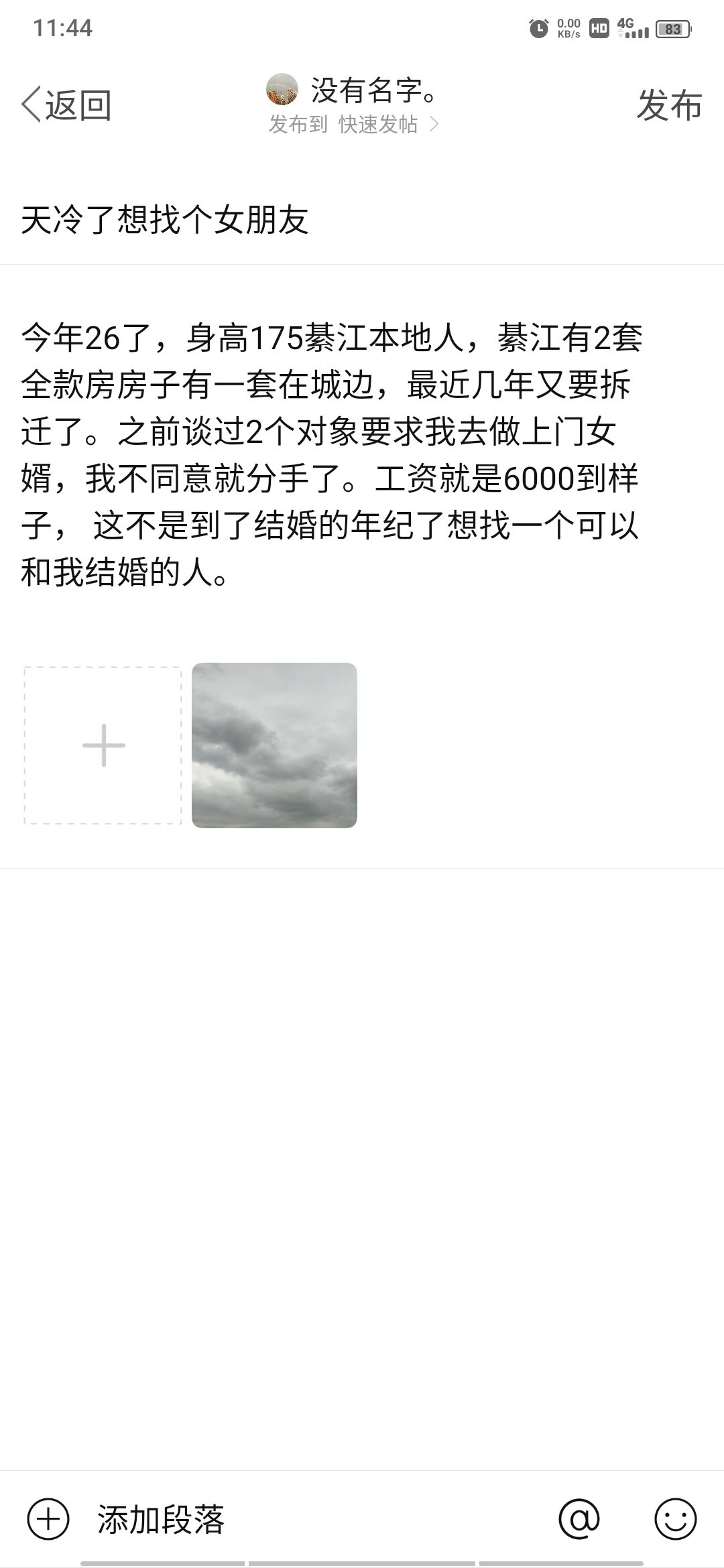Edit the post body text
The width and height of the screenshot is (724, 1568).
click(332, 456)
